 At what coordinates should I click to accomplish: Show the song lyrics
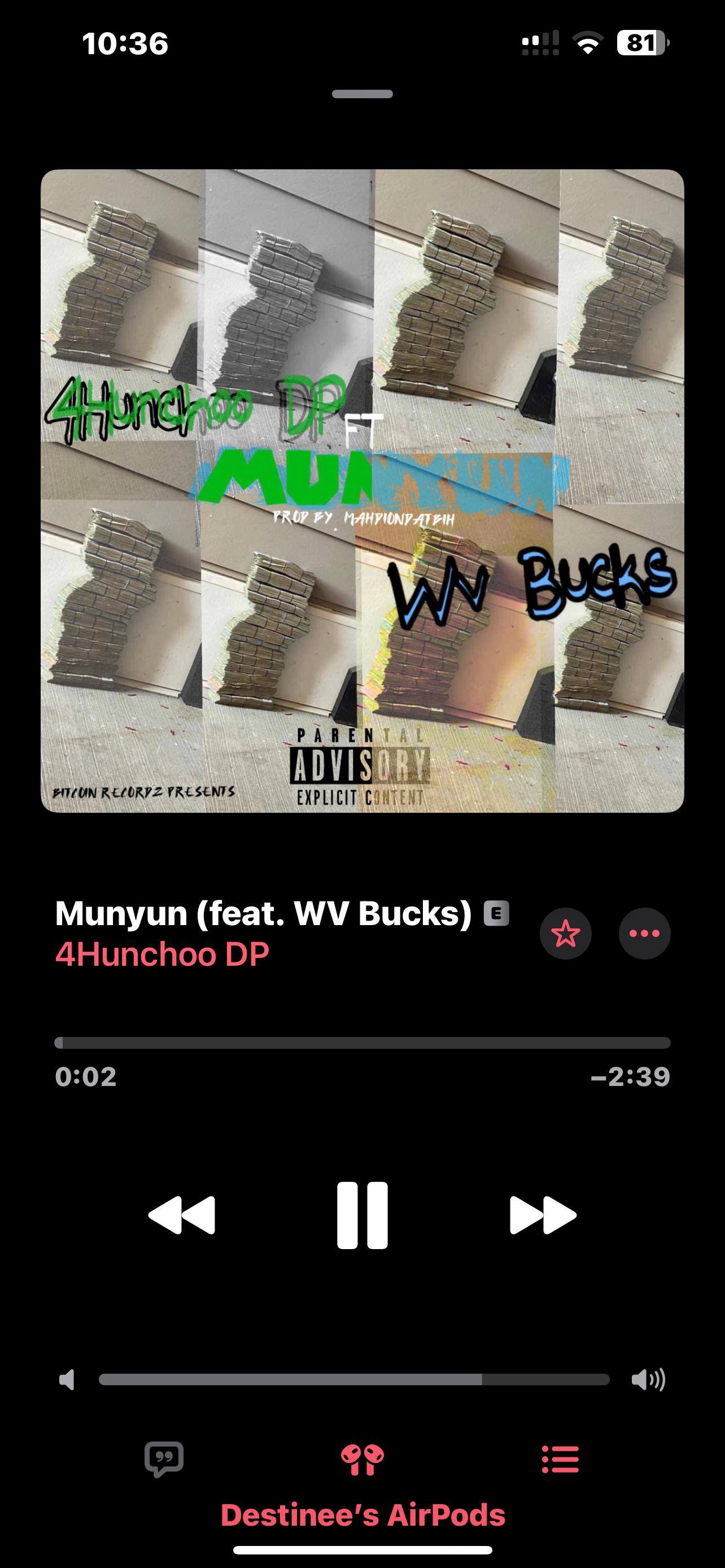tap(164, 1459)
